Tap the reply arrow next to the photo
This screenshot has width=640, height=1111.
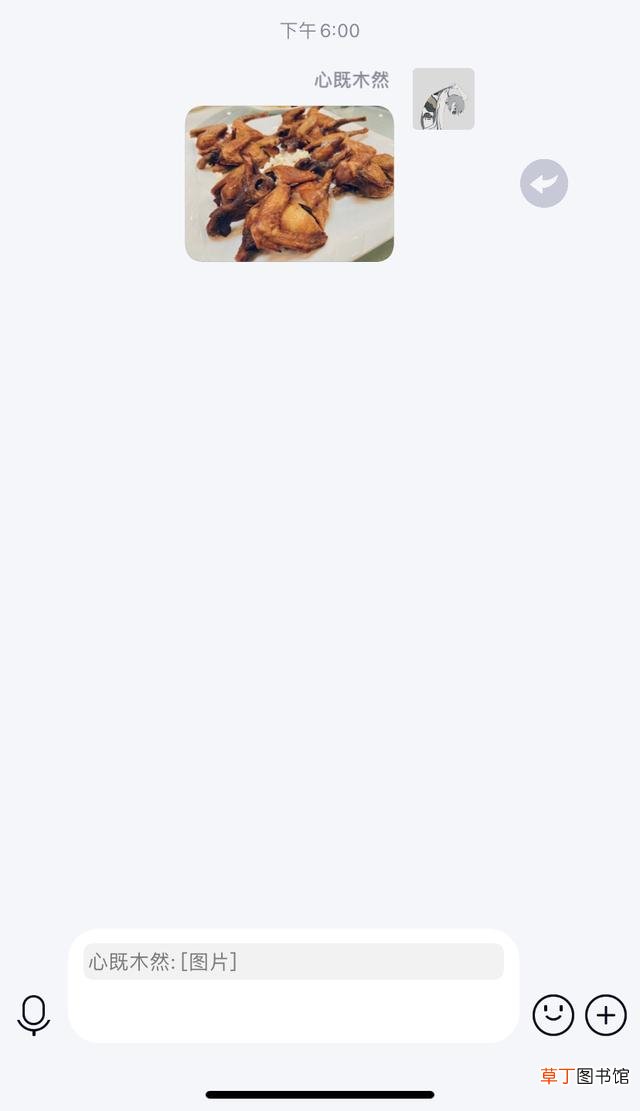[544, 184]
